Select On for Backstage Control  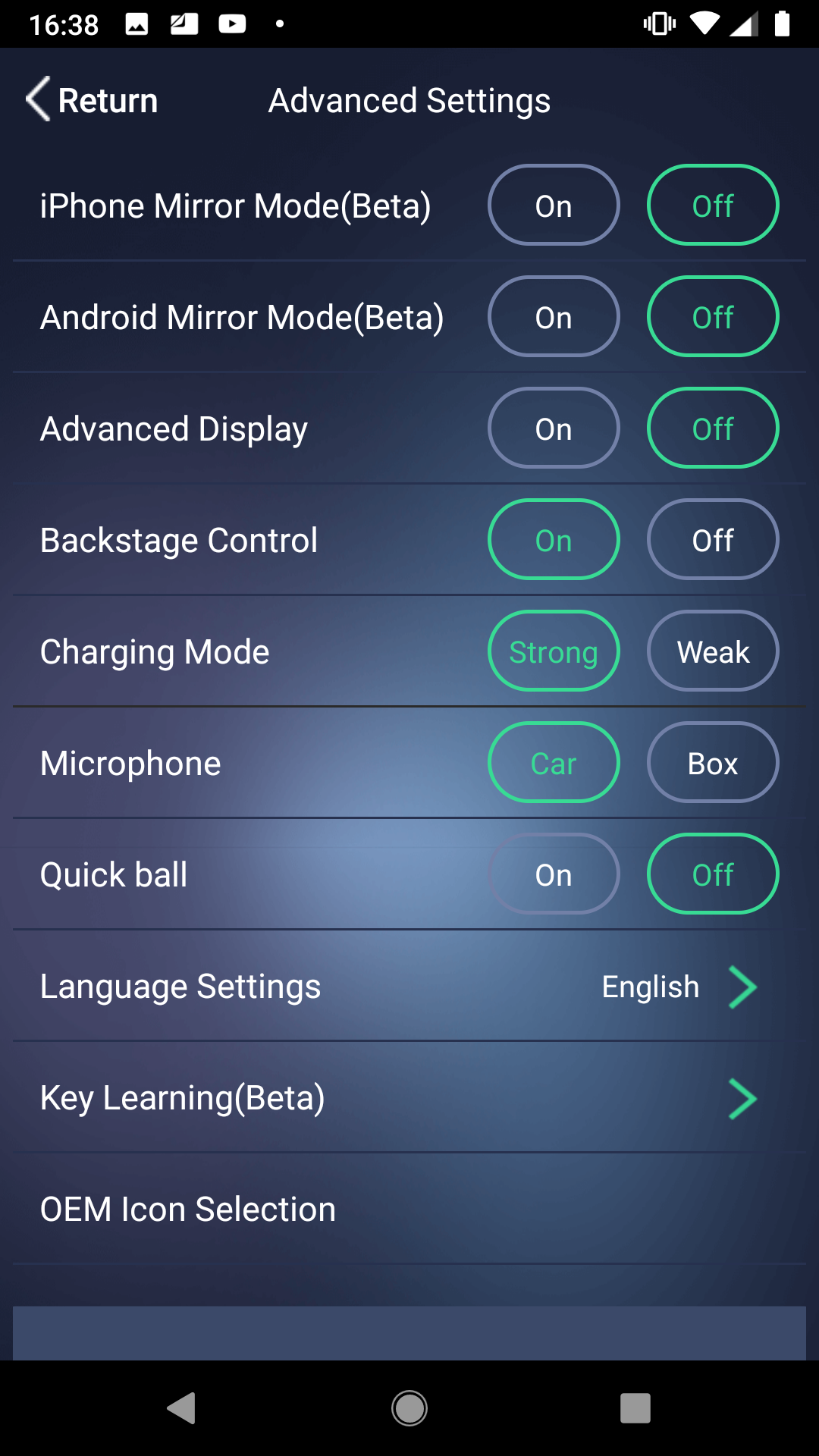coord(554,540)
